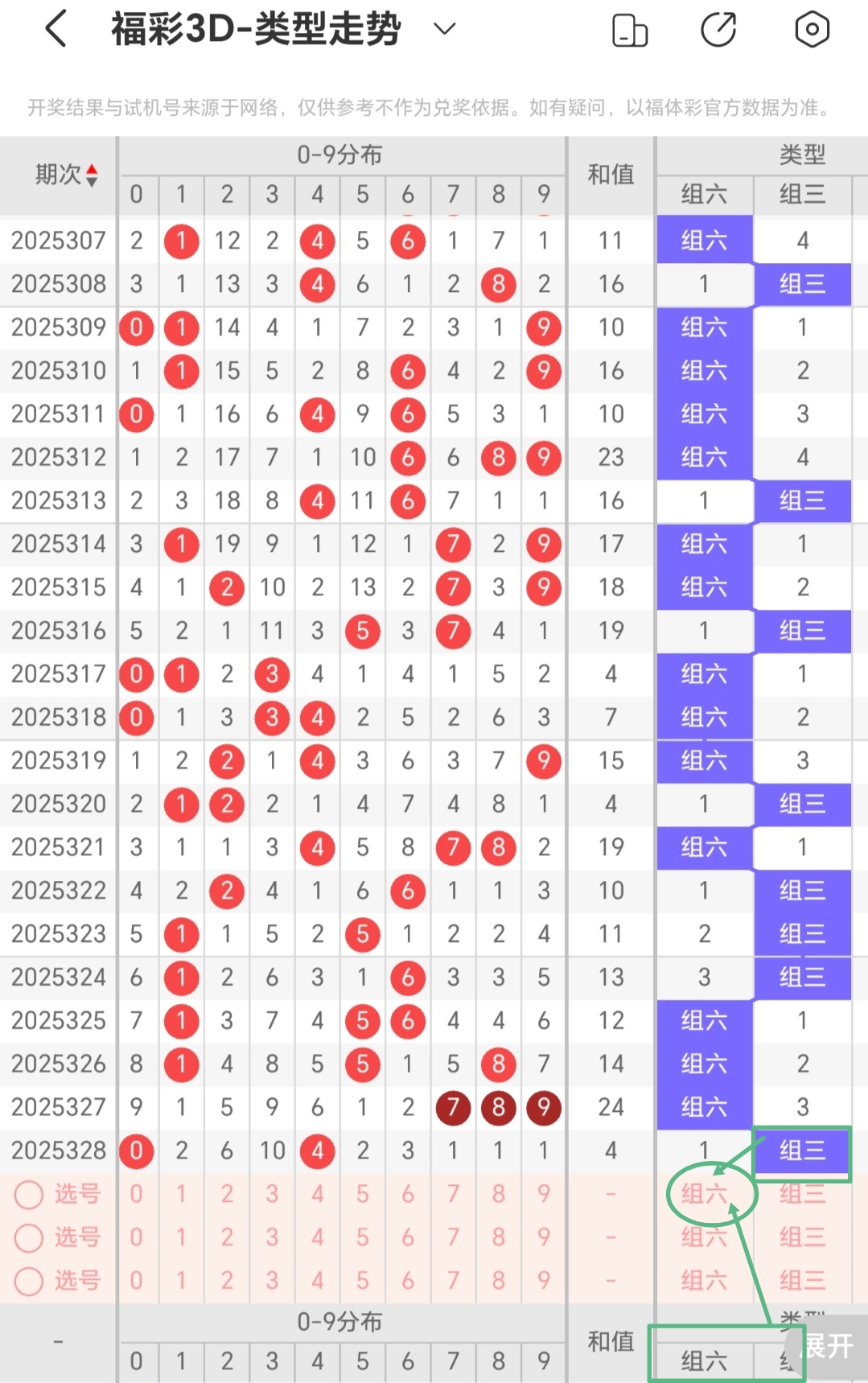Click period number 2025313 in the 期次 column

(x=58, y=500)
